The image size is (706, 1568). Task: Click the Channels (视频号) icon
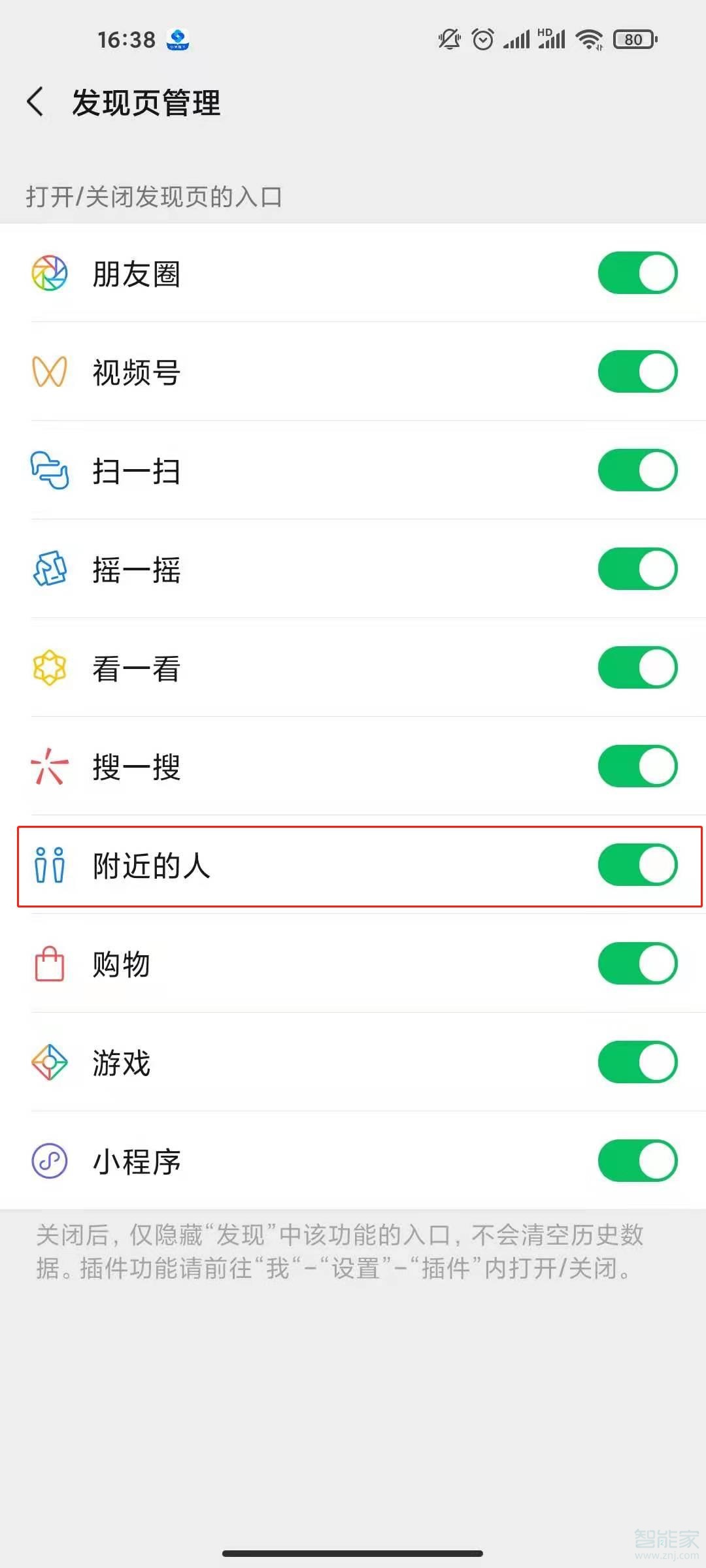[49, 371]
